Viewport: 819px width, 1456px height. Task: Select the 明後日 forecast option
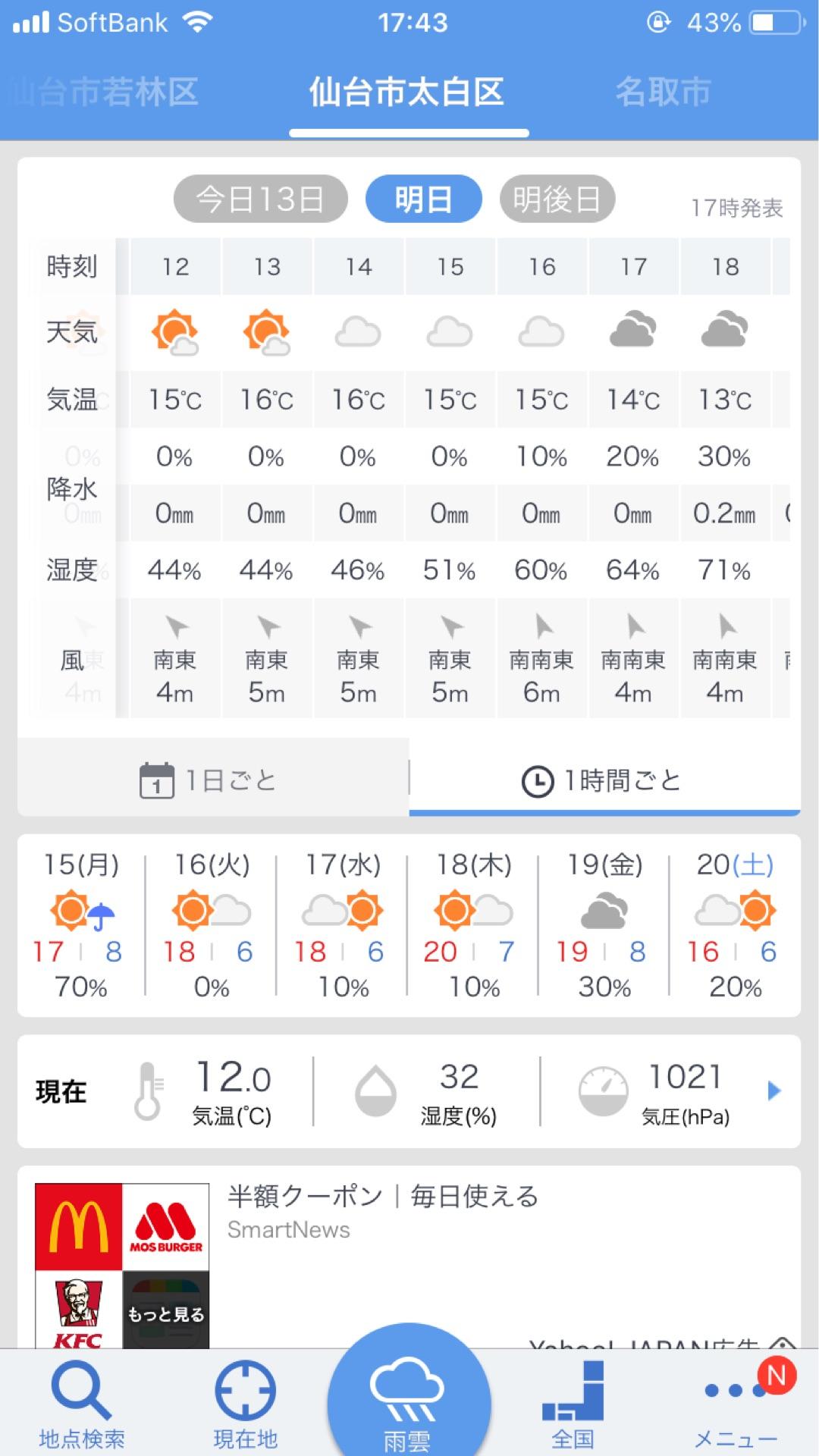(556, 198)
